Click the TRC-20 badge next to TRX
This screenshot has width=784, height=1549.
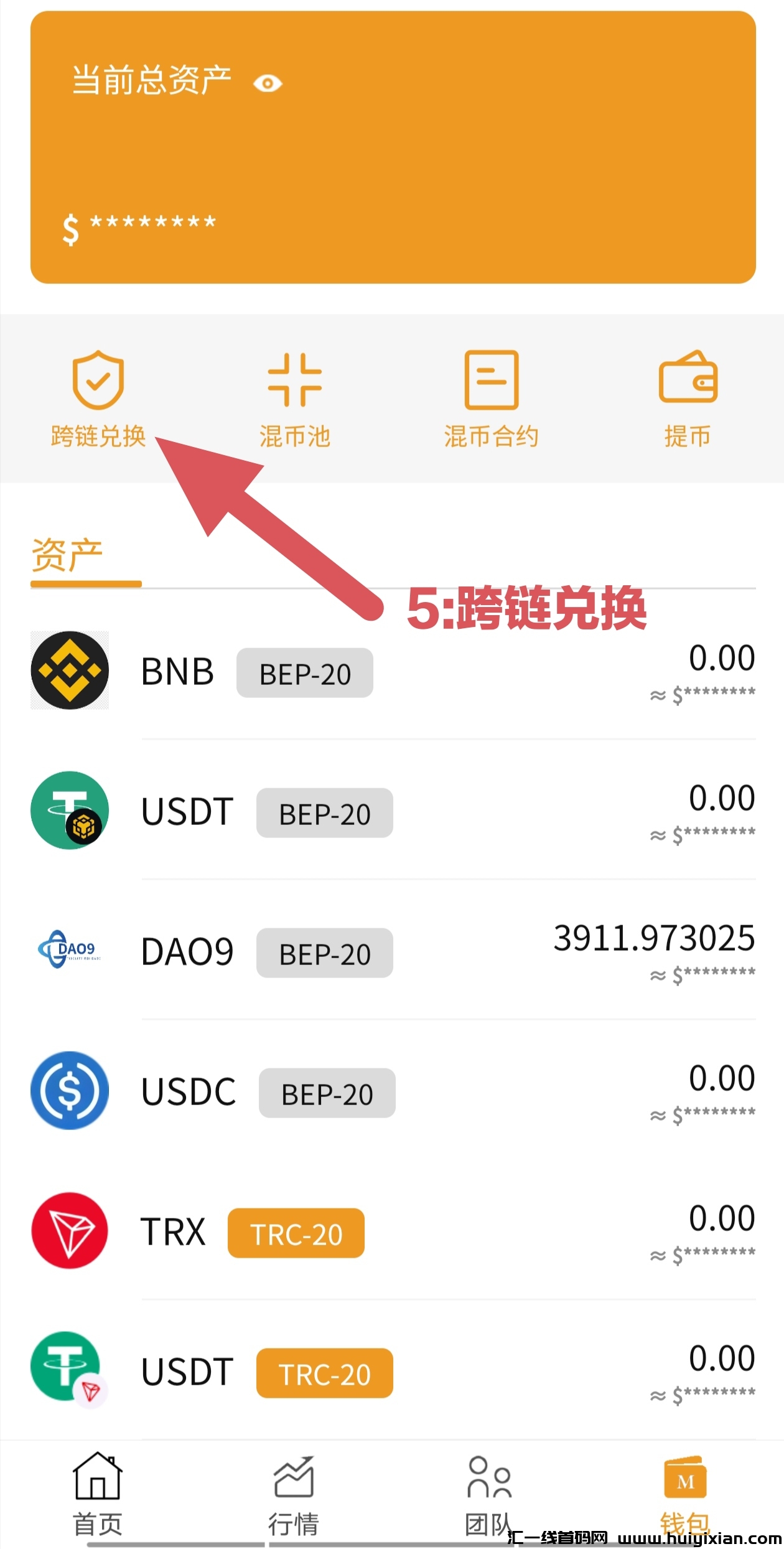tap(295, 1234)
